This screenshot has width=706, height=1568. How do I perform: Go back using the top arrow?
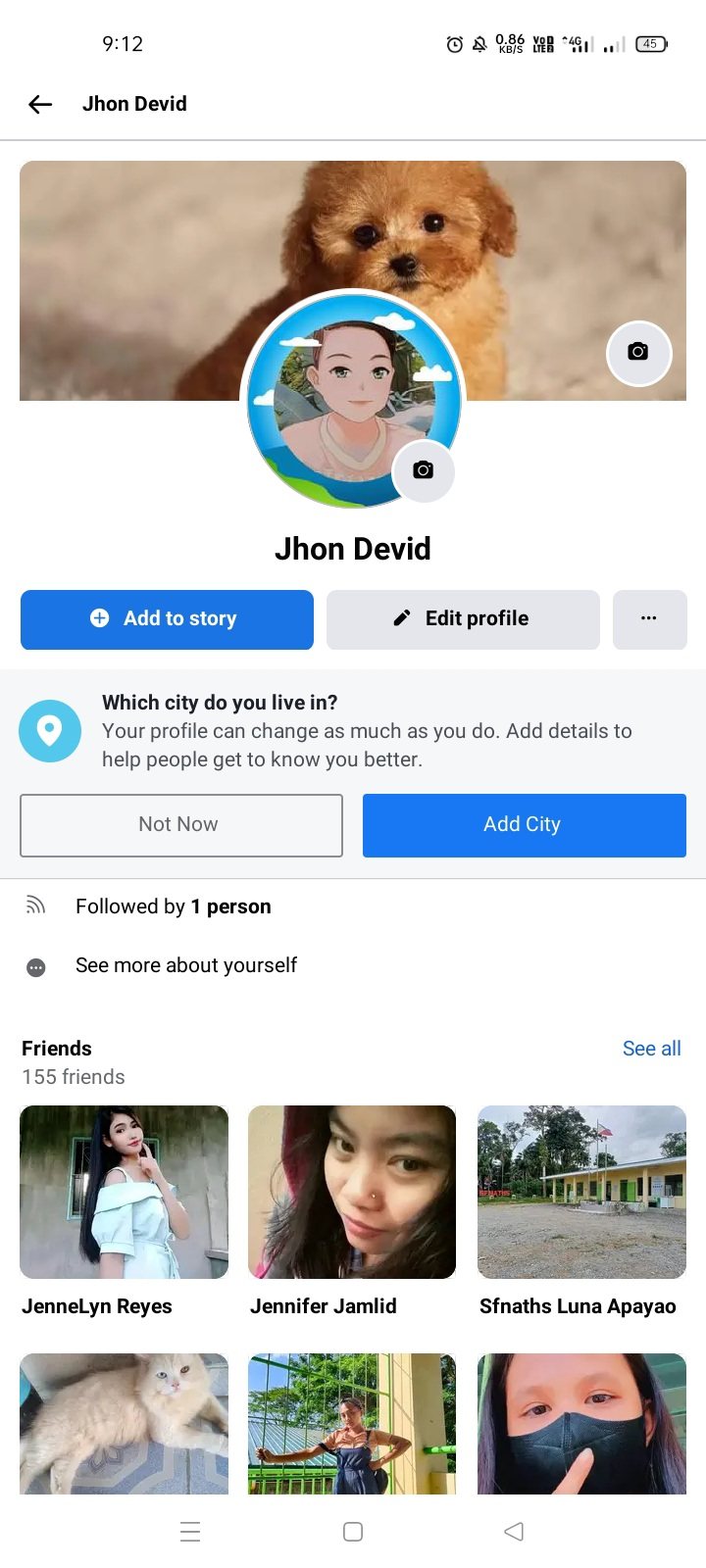click(x=40, y=105)
